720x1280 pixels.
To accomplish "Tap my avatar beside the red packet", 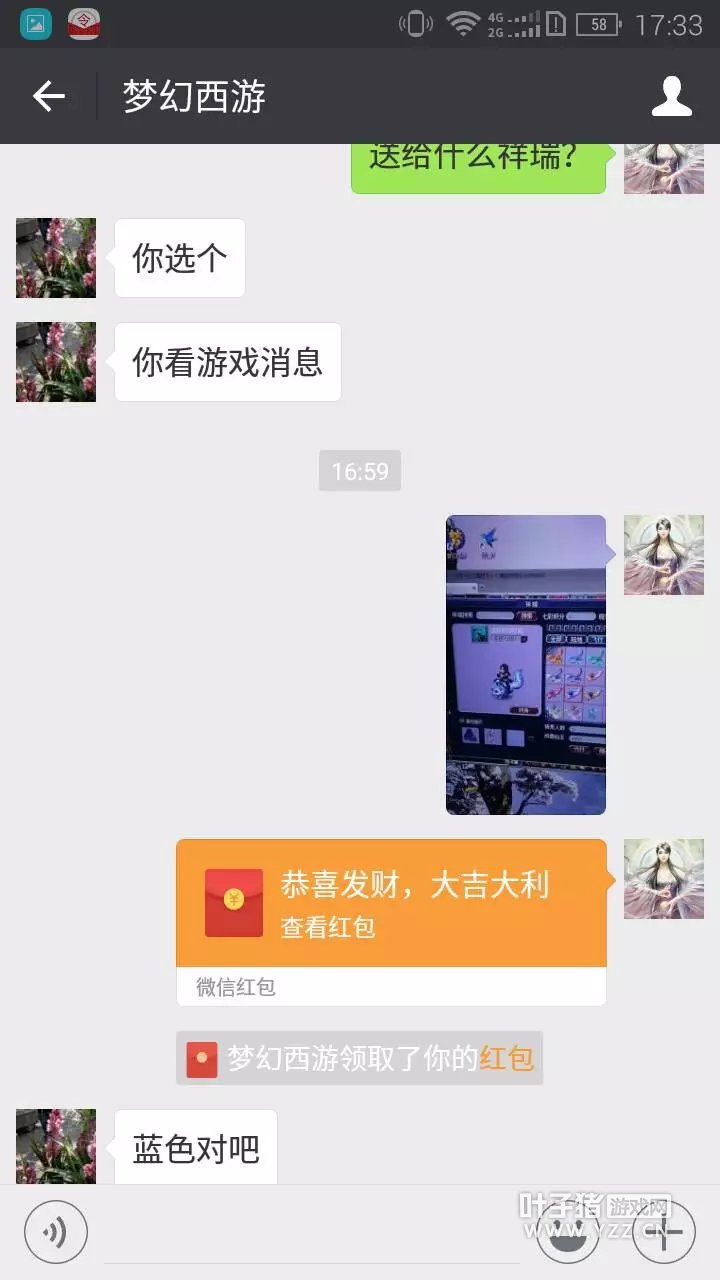I will click(x=664, y=879).
